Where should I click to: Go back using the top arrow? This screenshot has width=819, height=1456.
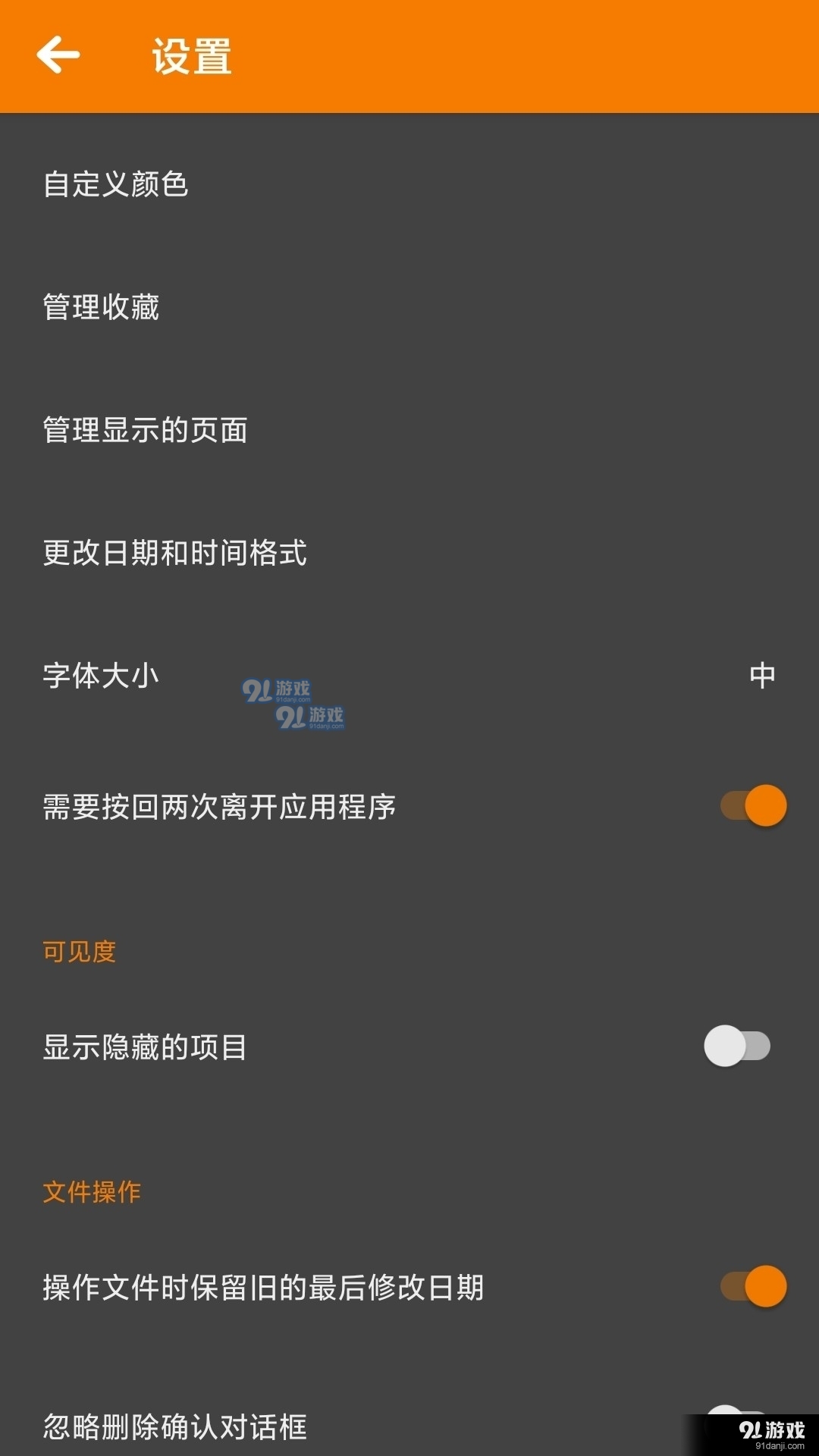coord(58,55)
